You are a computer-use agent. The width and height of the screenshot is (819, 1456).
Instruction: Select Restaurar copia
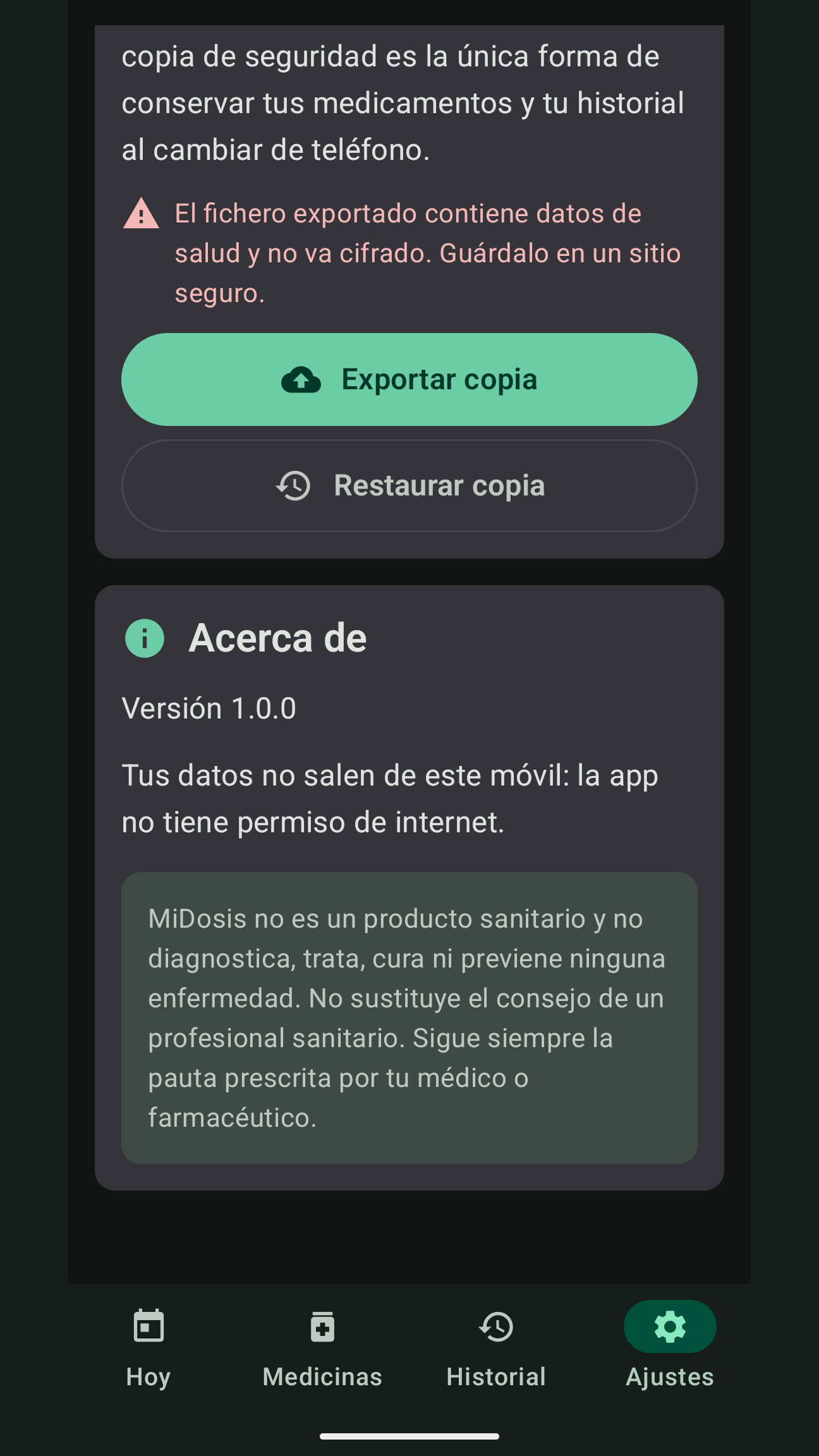[409, 485]
